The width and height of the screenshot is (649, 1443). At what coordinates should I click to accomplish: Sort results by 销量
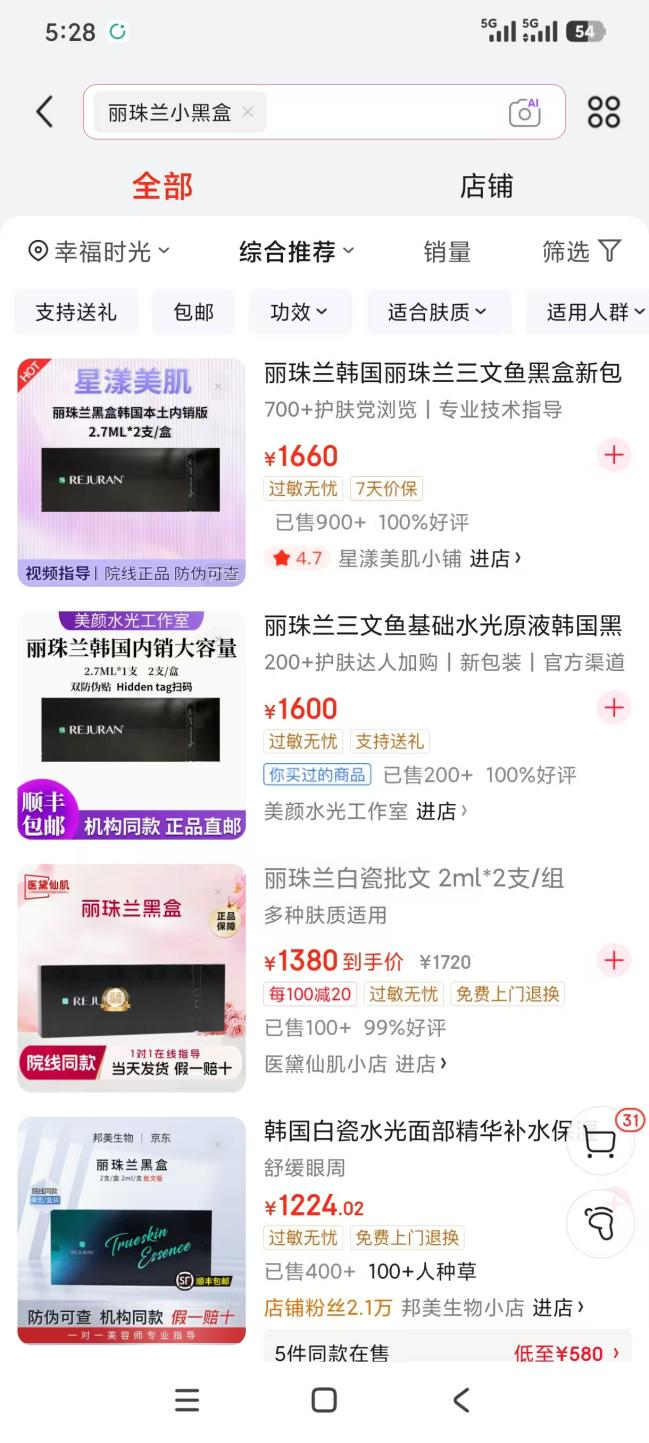[x=446, y=252]
